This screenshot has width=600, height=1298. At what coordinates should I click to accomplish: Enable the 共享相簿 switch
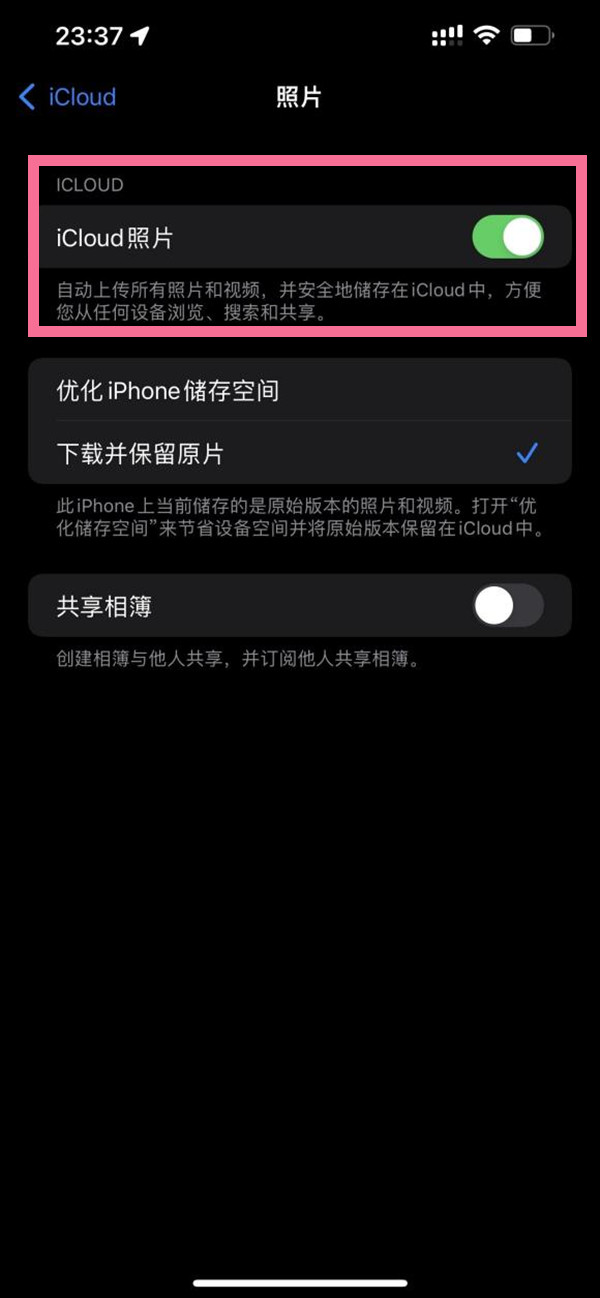point(507,606)
